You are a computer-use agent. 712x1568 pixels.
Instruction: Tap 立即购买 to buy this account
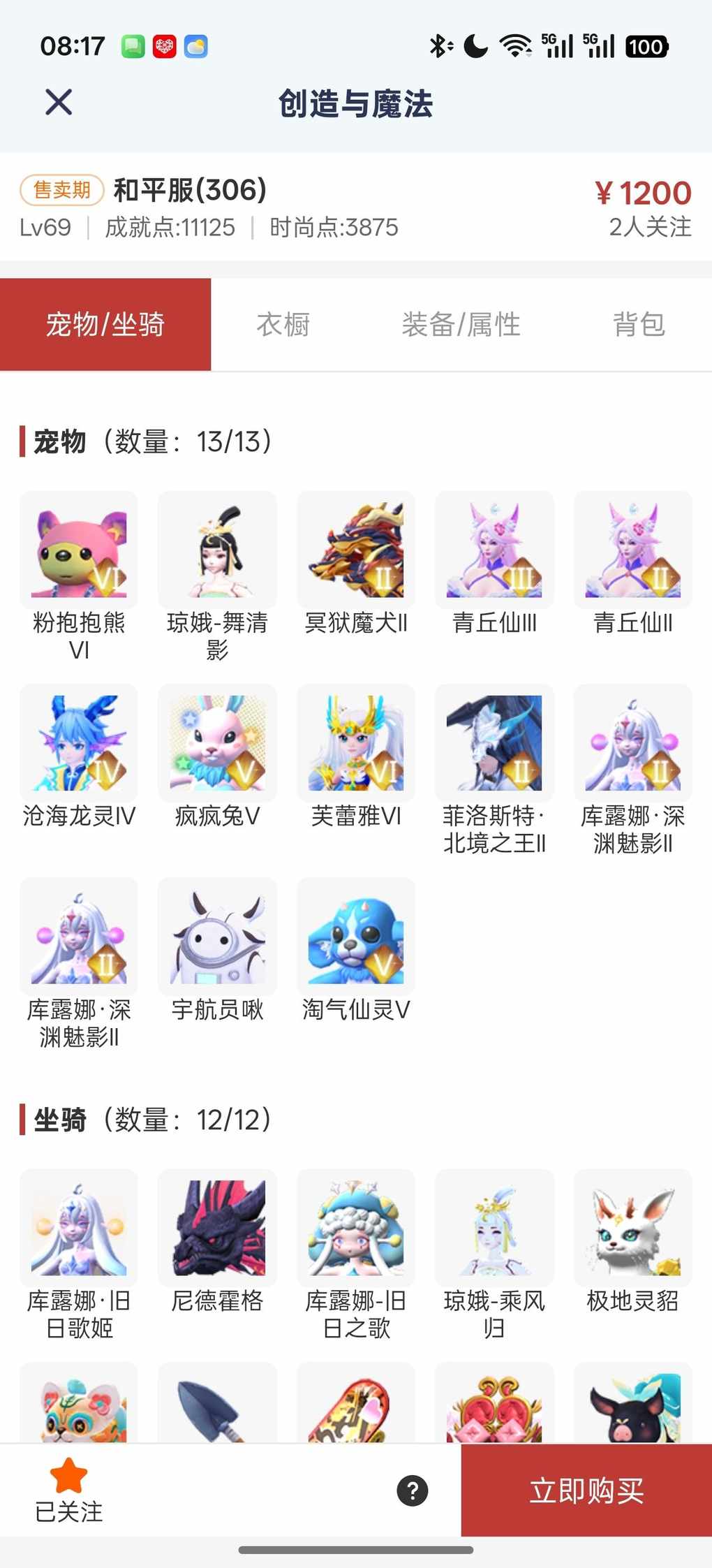click(x=586, y=1490)
